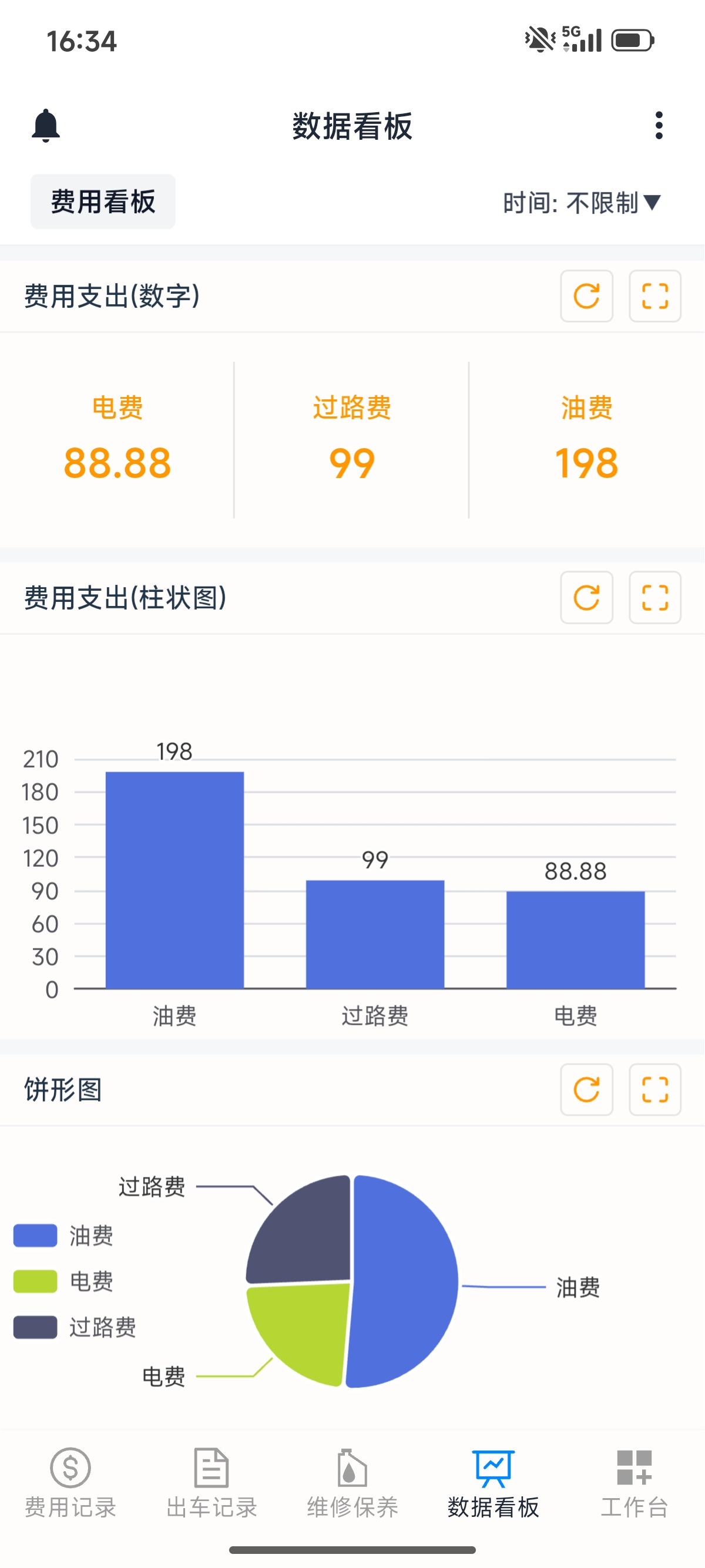Refresh the 费用支出(数字) panel
Image resolution: width=705 pixels, height=1568 pixels.
click(x=586, y=297)
